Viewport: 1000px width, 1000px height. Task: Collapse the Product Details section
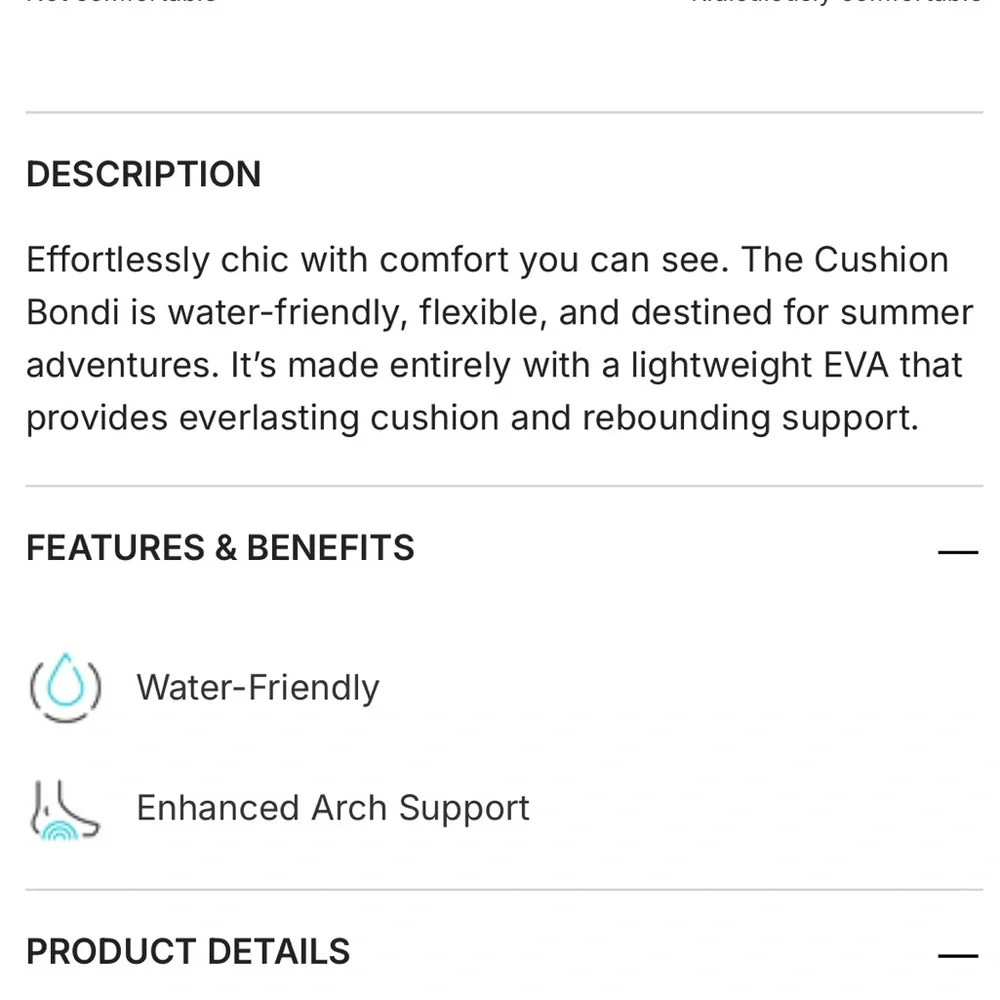[x=958, y=955]
